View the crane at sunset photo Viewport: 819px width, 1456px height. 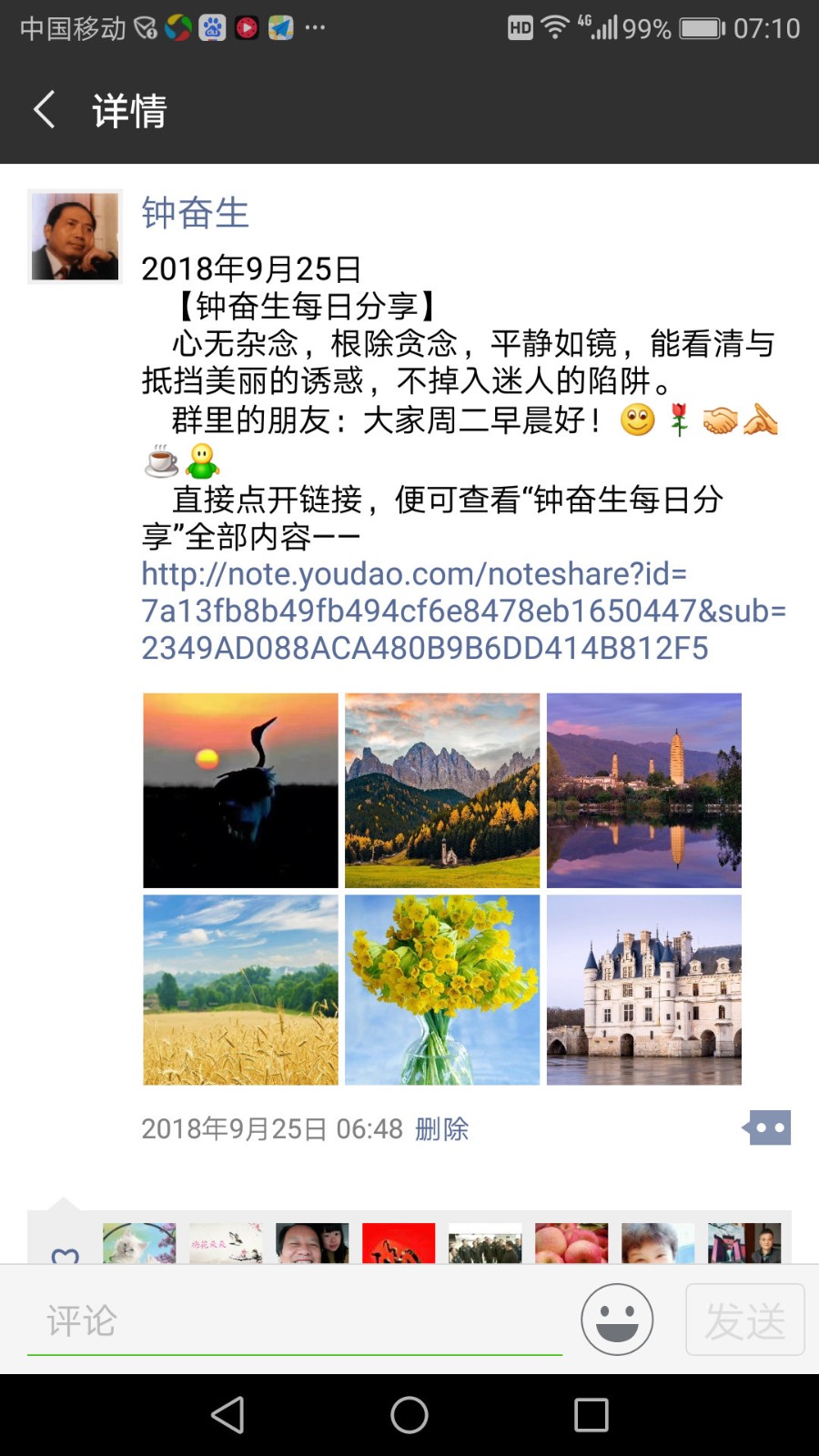point(240,790)
